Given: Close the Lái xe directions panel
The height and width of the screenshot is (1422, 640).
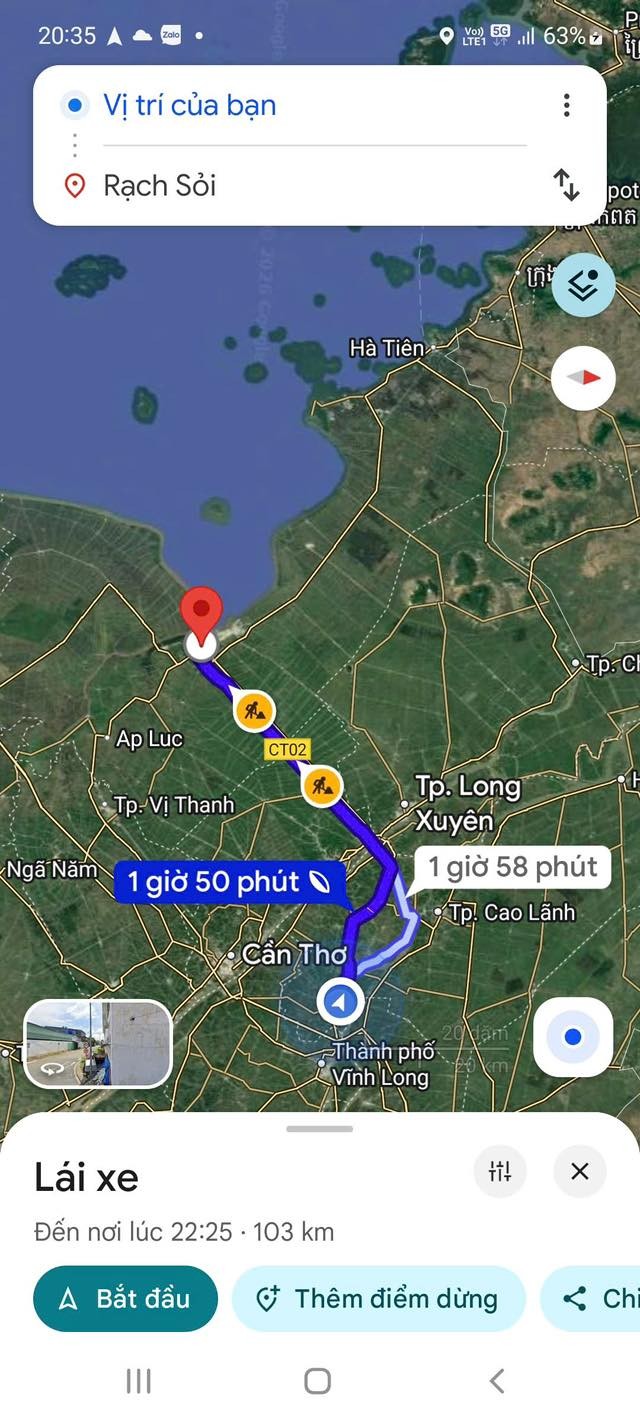Looking at the screenshot, I should (x=580, y=1171).
